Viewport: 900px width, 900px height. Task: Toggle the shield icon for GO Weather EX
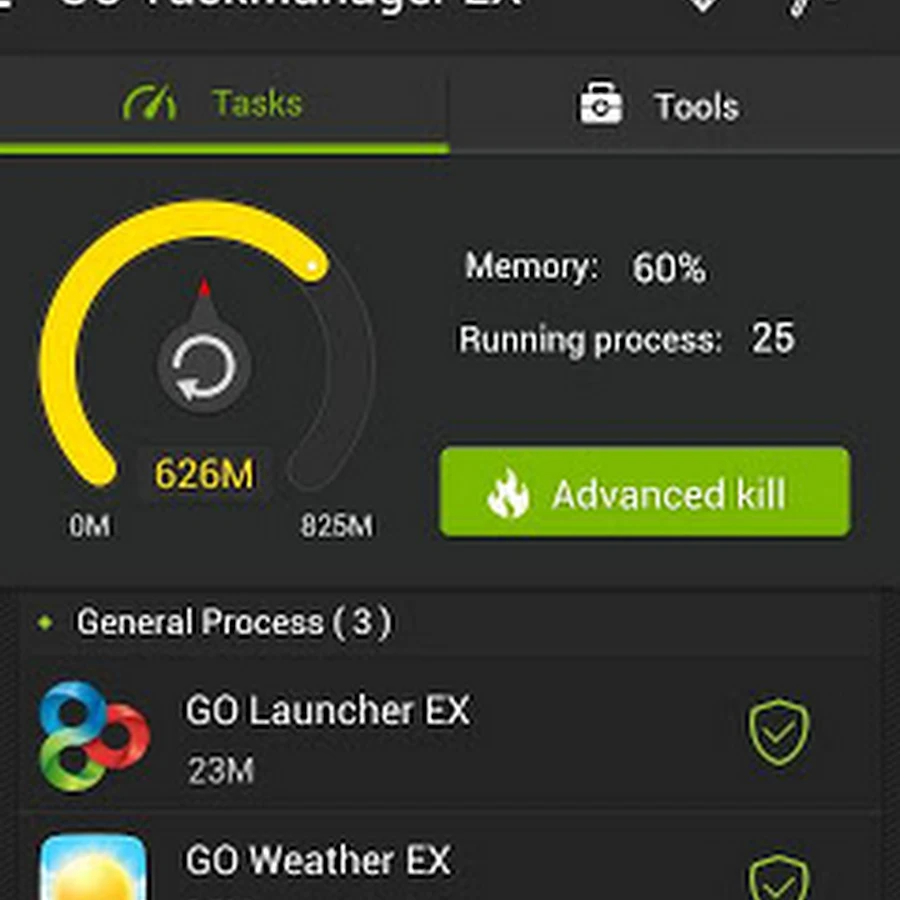[x=779, y=878]
